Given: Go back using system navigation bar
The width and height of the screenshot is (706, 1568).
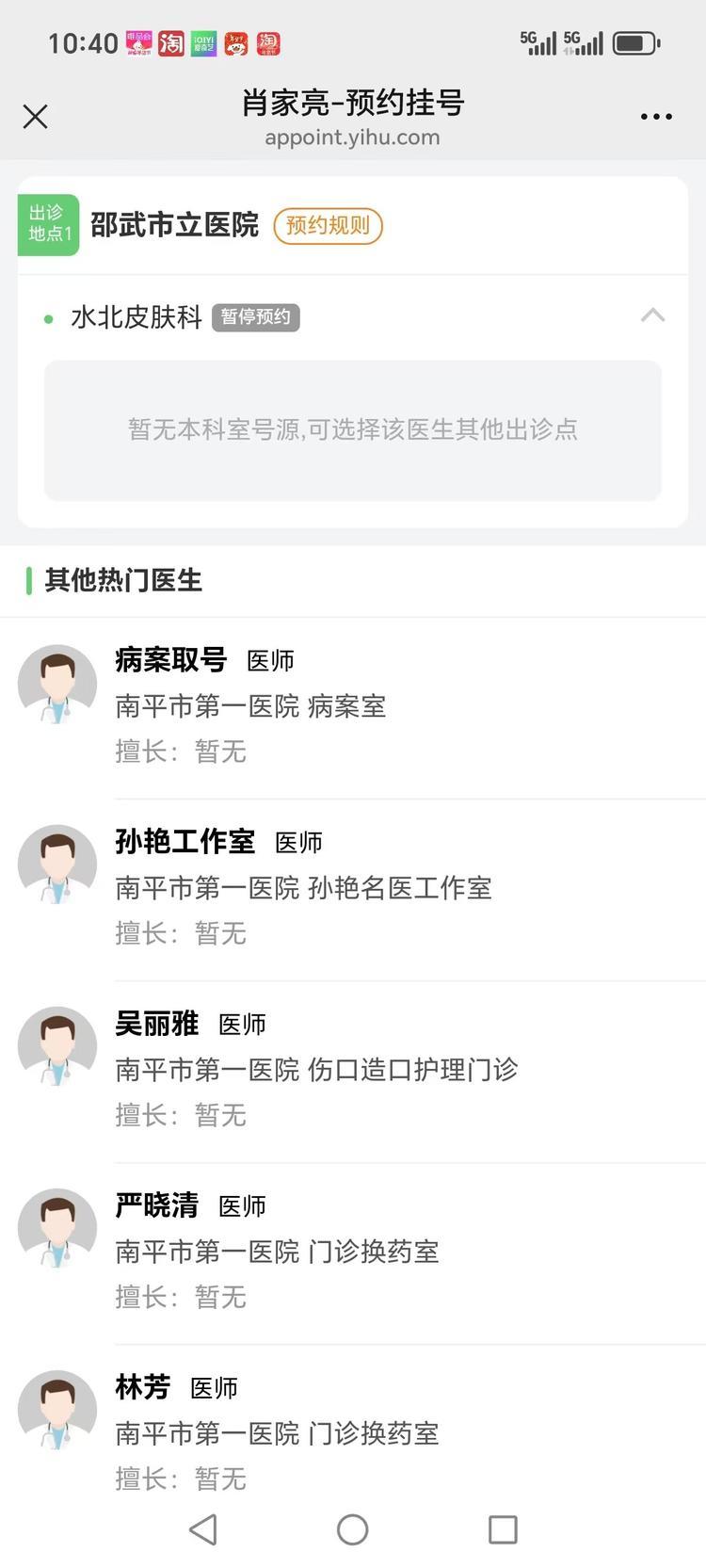Looking at the screenshot, I should pyautogui.click(x=203, y=1529).
